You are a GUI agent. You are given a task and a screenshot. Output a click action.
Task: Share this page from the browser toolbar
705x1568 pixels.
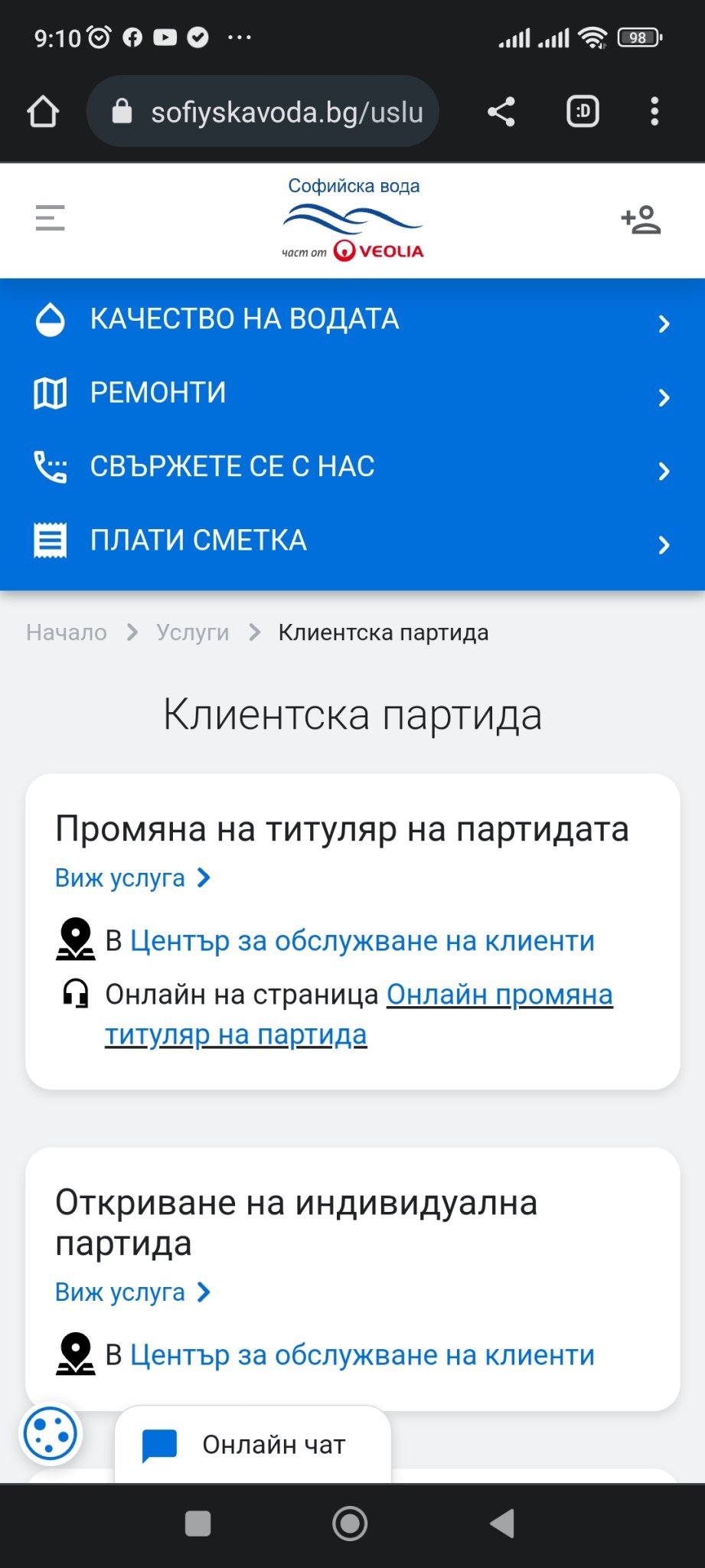(x=501, y=112)
